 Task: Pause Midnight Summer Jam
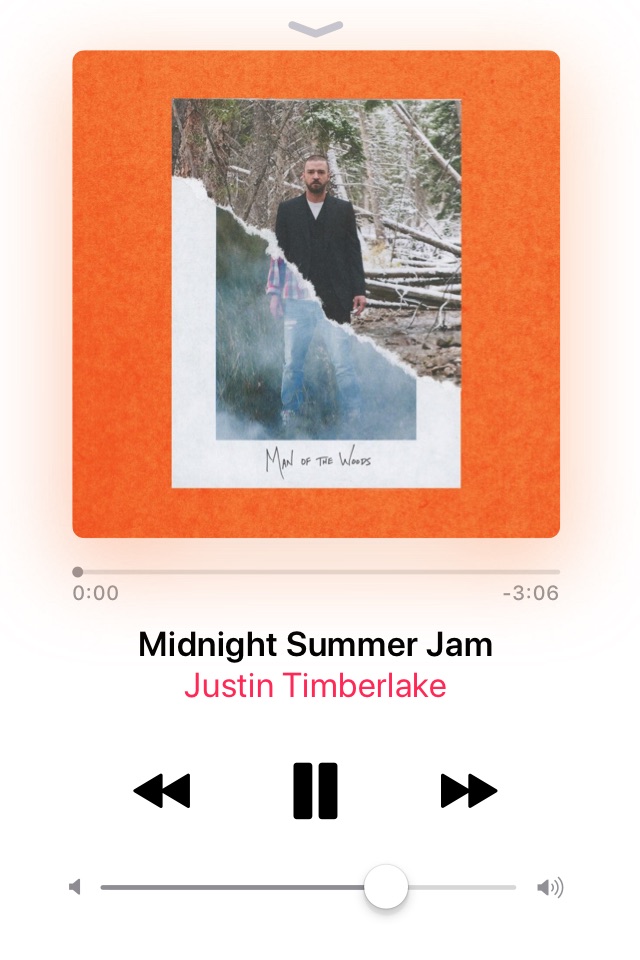[316, 791]
